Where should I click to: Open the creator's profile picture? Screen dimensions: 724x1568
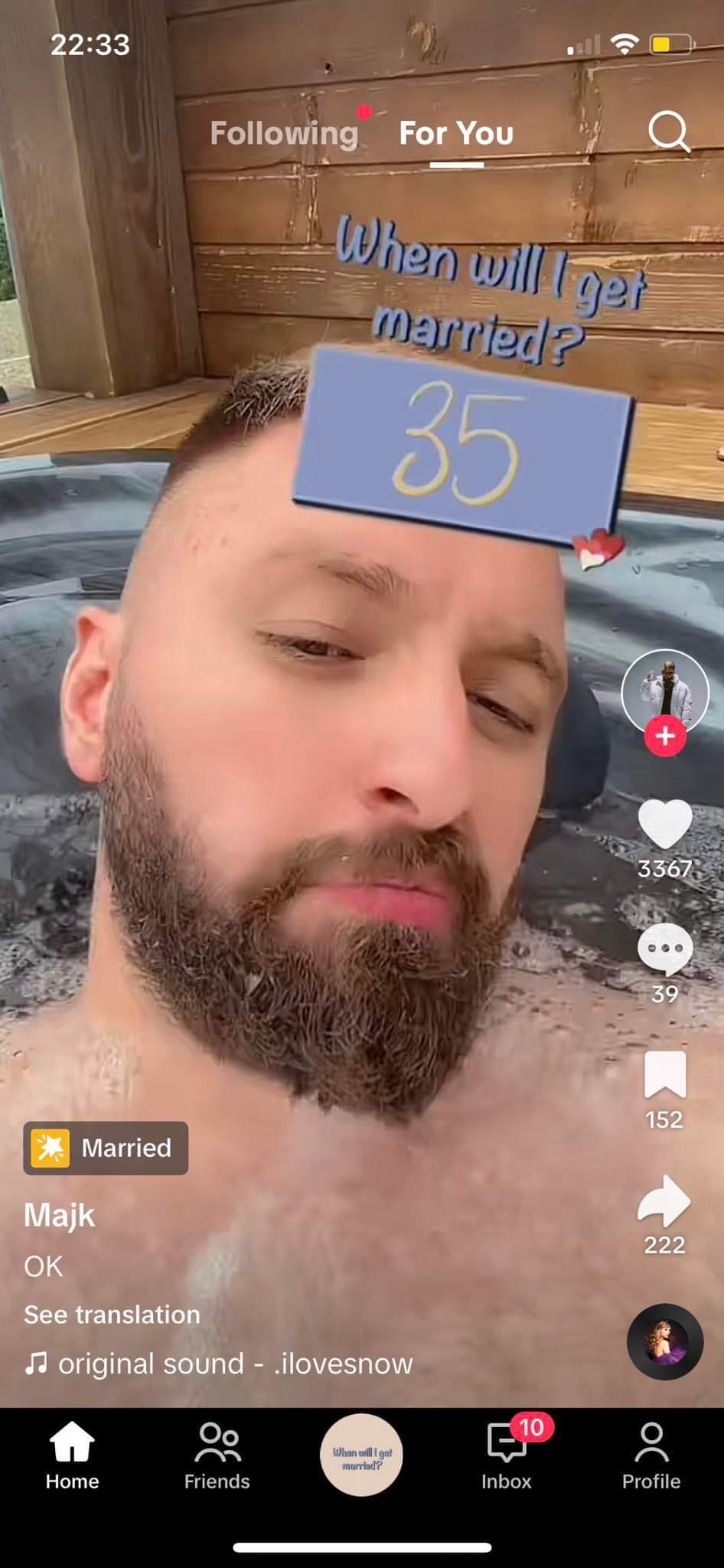pos(664,691)
